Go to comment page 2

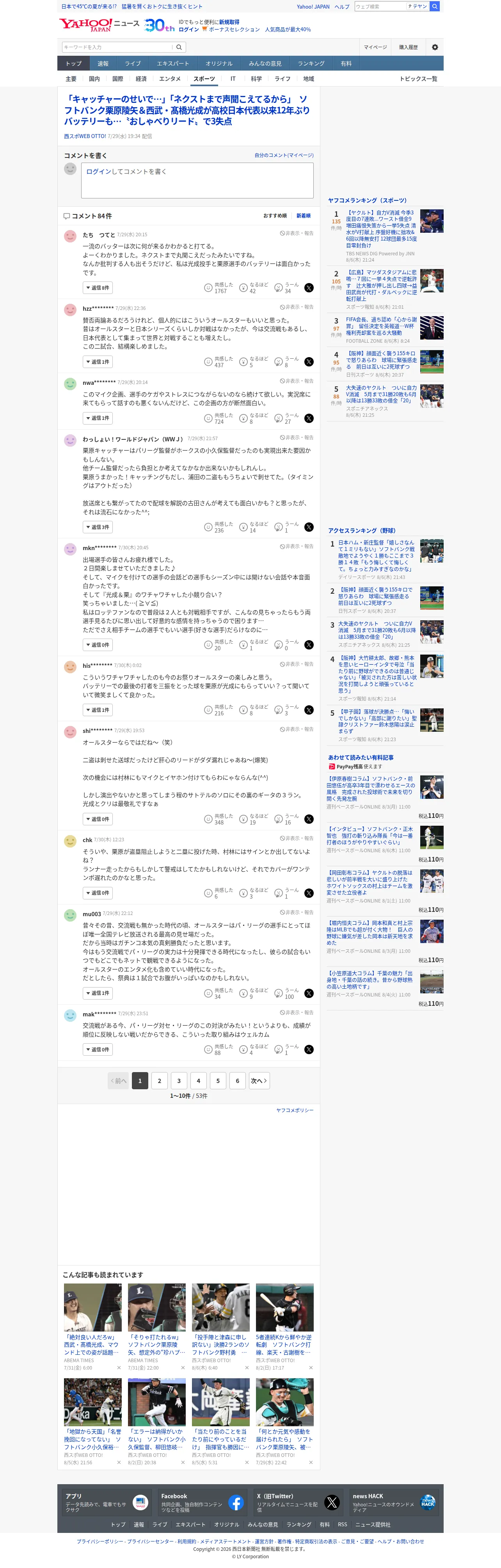160,1081
